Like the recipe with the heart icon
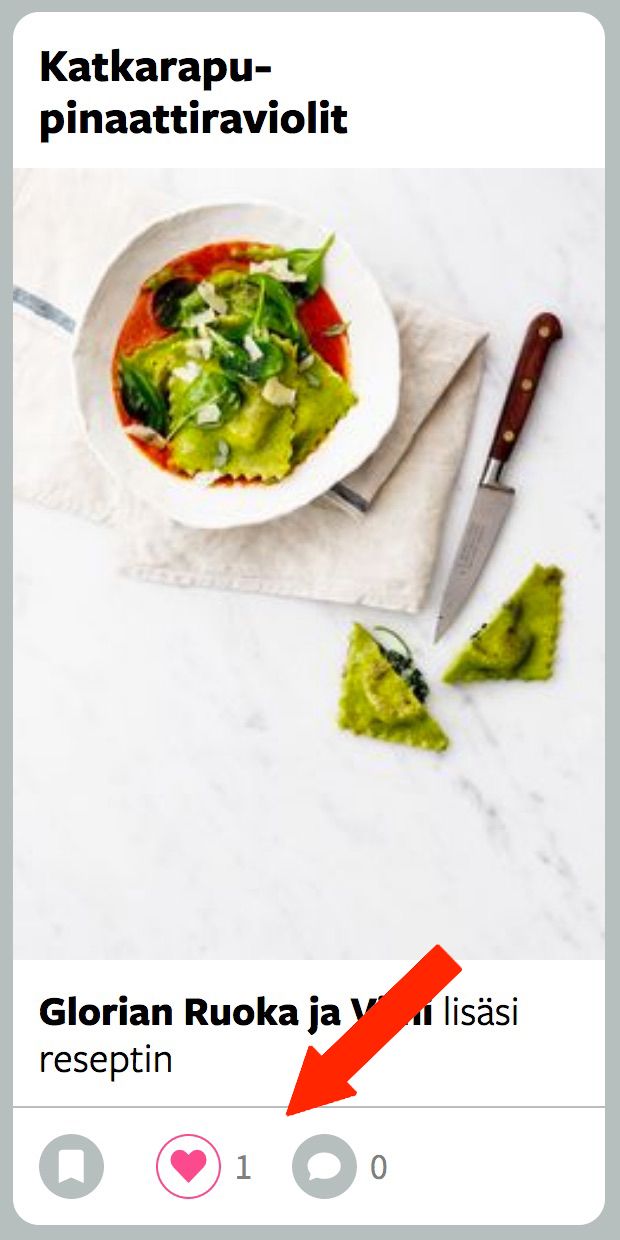The image size is (620, 1240). tap(188, 1166)
